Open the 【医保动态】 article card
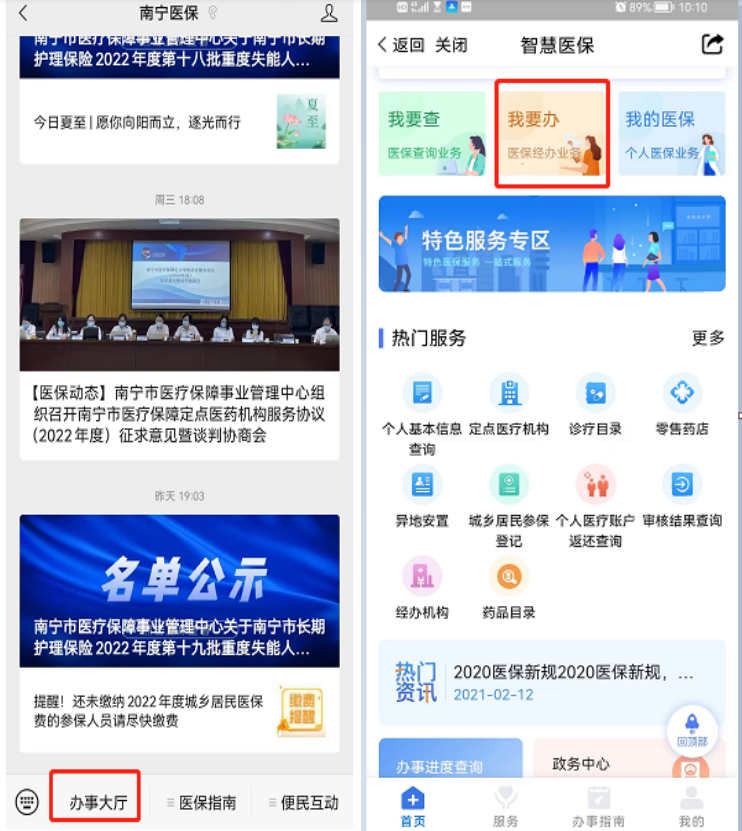 coord(179,408)
